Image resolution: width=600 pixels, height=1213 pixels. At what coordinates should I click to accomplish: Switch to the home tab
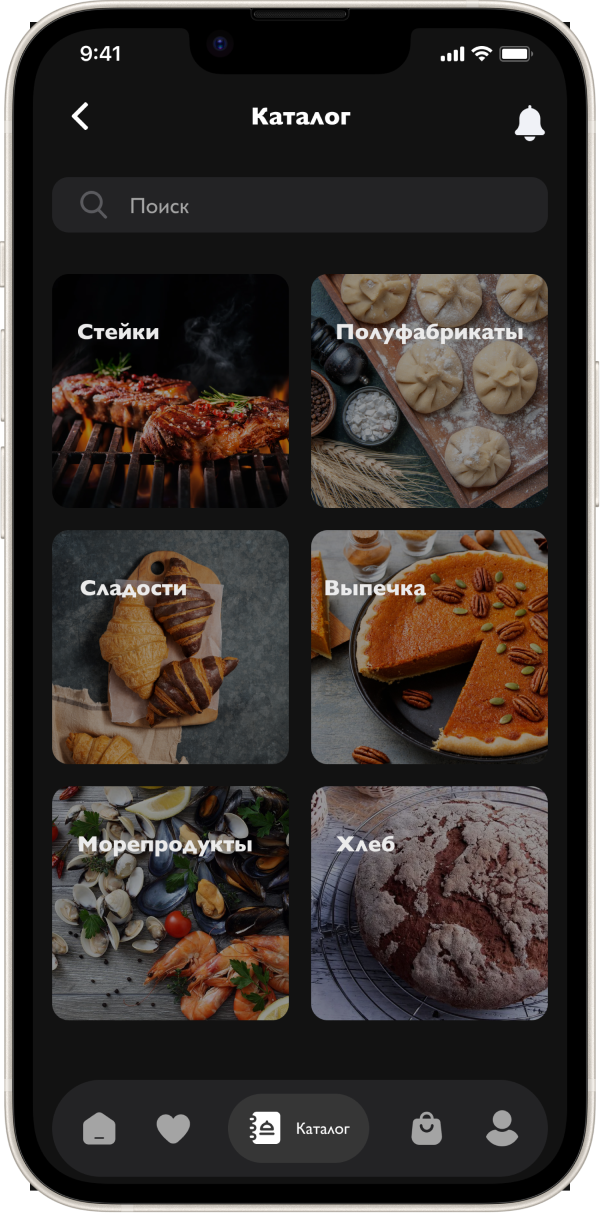[x=99, y=1129]
